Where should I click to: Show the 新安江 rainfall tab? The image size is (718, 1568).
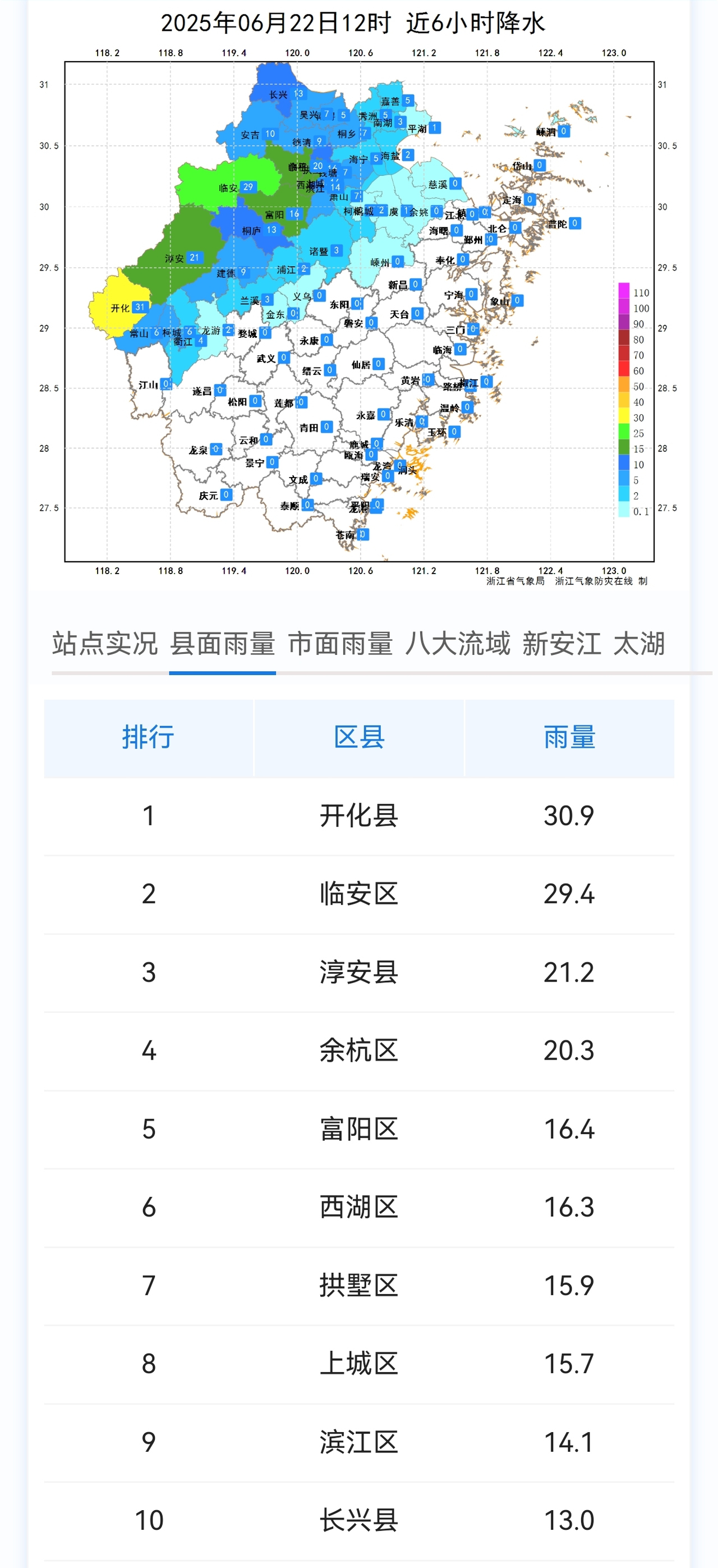561,644
